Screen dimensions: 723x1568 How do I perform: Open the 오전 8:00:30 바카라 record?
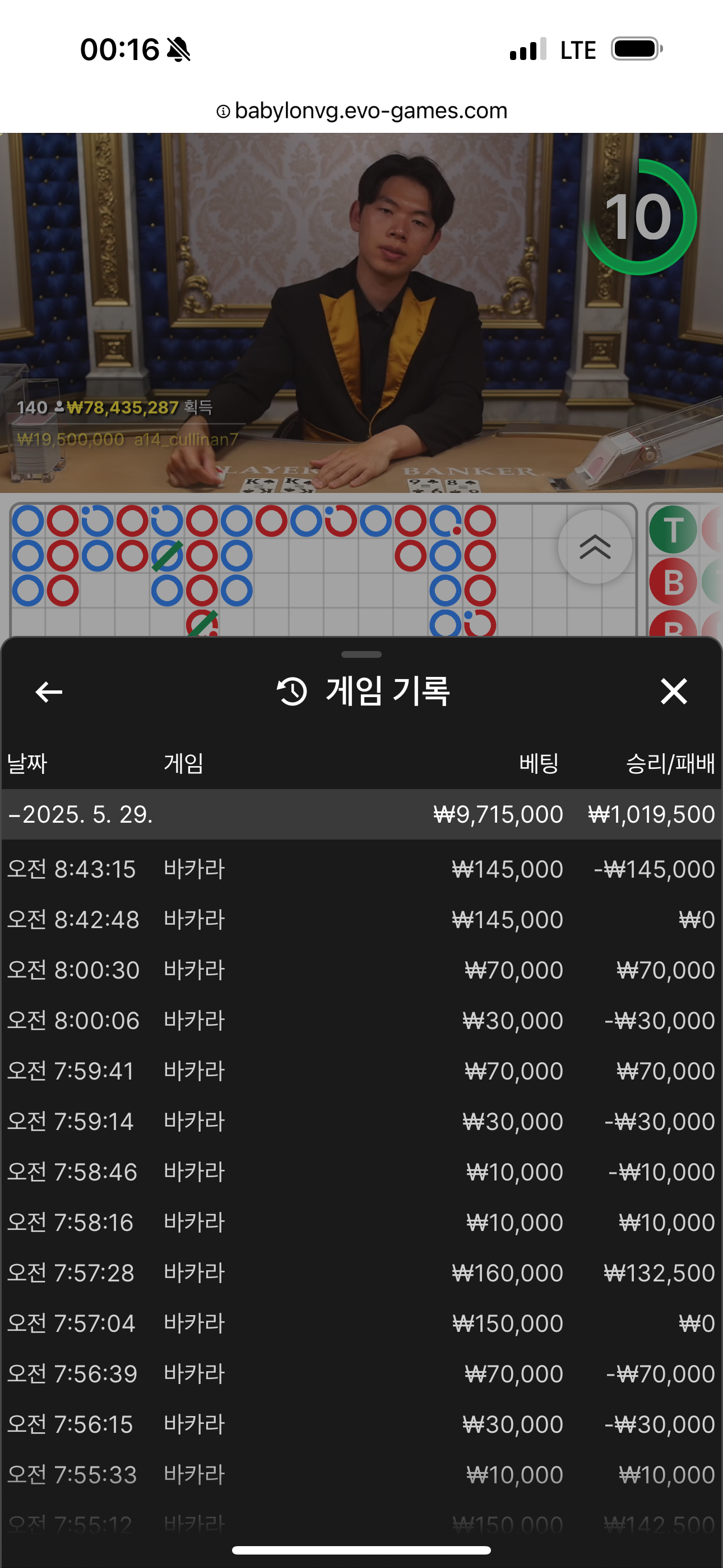[361, 970]
